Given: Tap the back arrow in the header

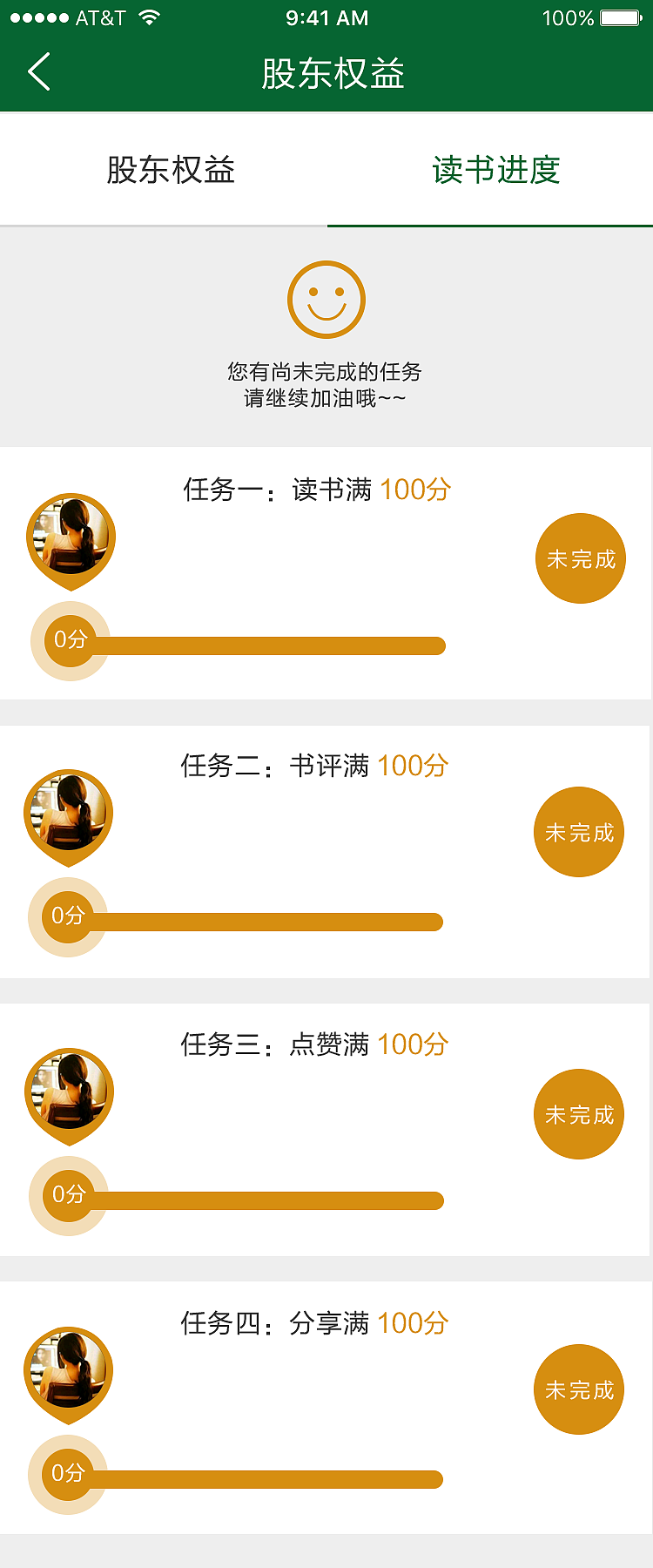Looking at the screenshot, I should click(38, 72).
